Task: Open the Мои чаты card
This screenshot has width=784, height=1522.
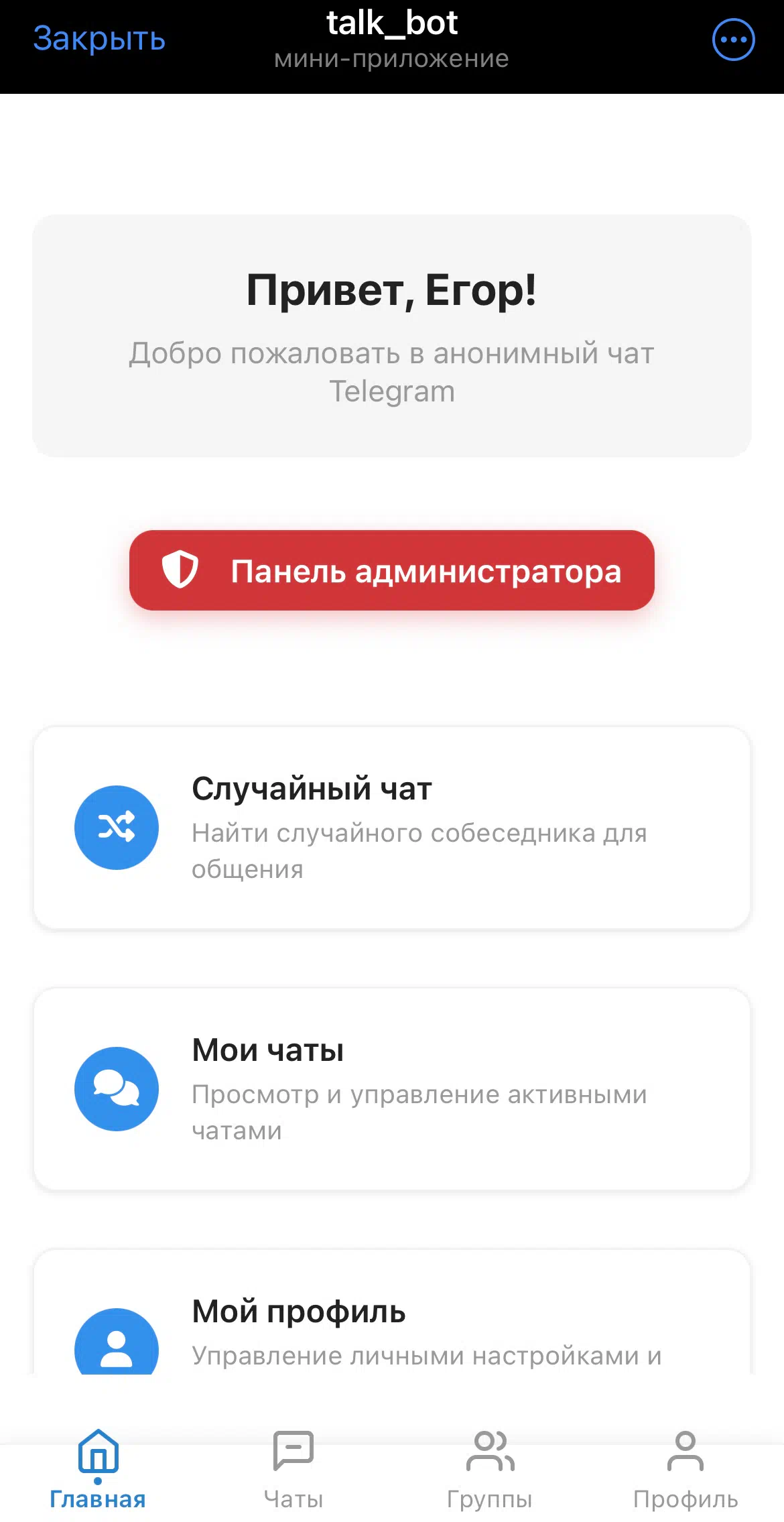Action: (x=392, y=1089)
